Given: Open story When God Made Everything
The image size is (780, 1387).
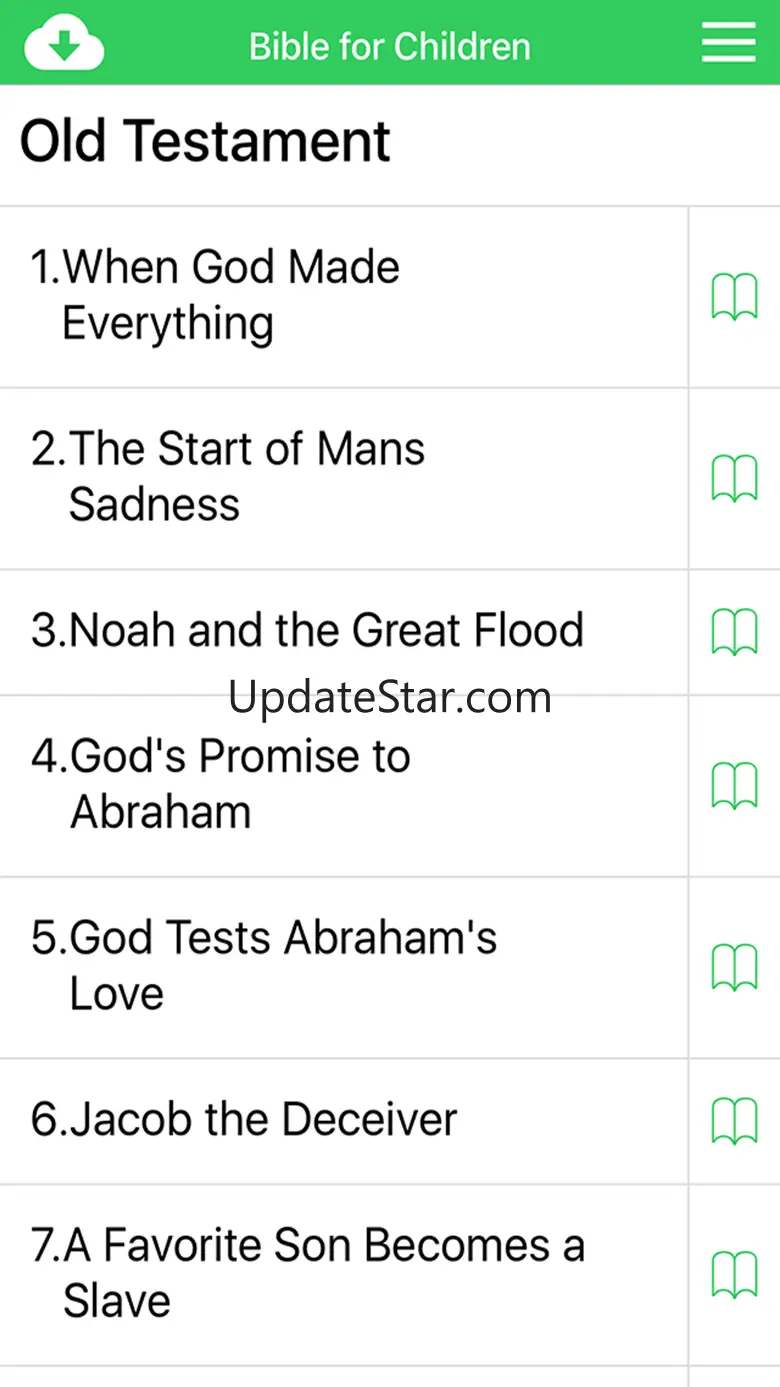Looking at the screenshot, I should [x=215, y=296].
